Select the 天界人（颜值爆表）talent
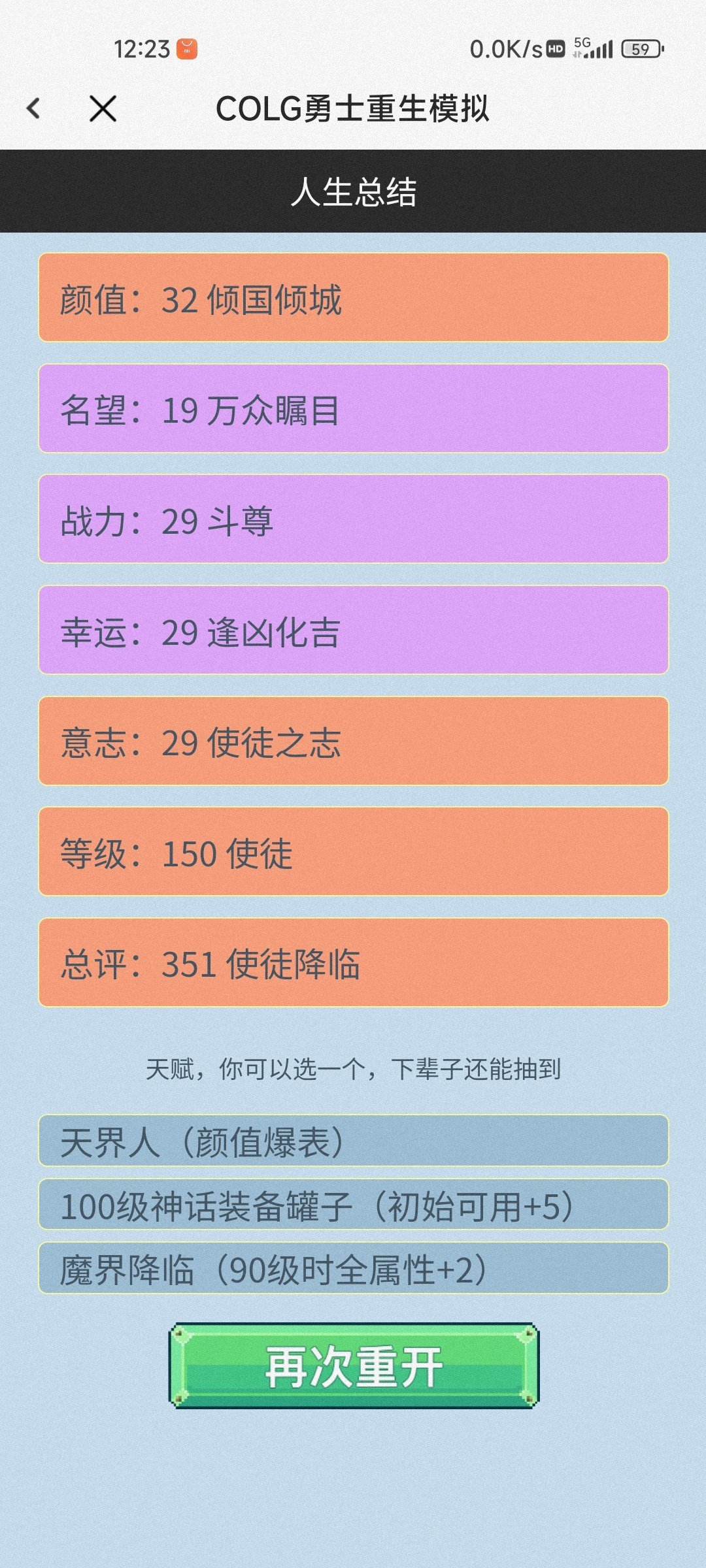 pos(354,1141)
